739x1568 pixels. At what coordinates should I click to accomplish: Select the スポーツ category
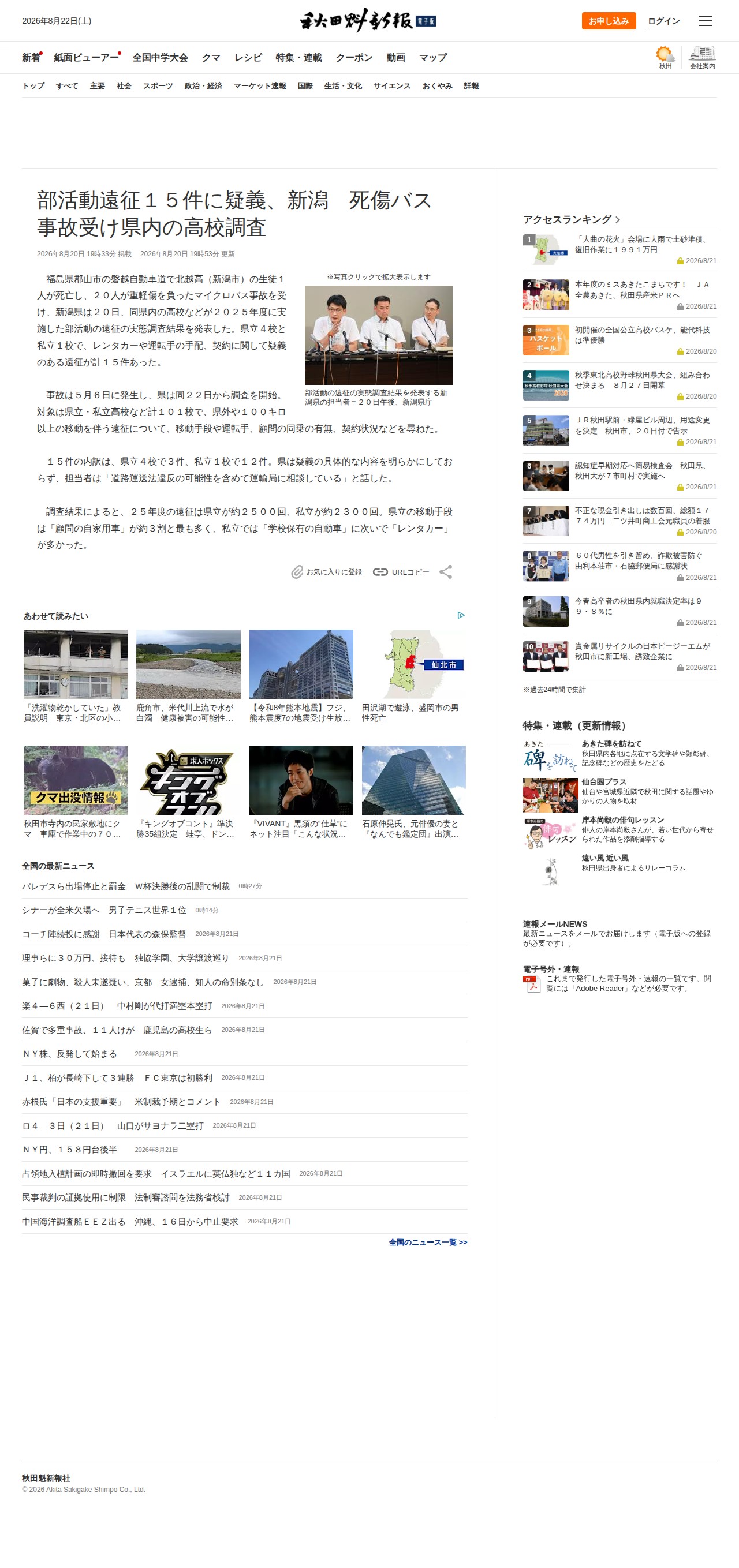pos(158,86)
